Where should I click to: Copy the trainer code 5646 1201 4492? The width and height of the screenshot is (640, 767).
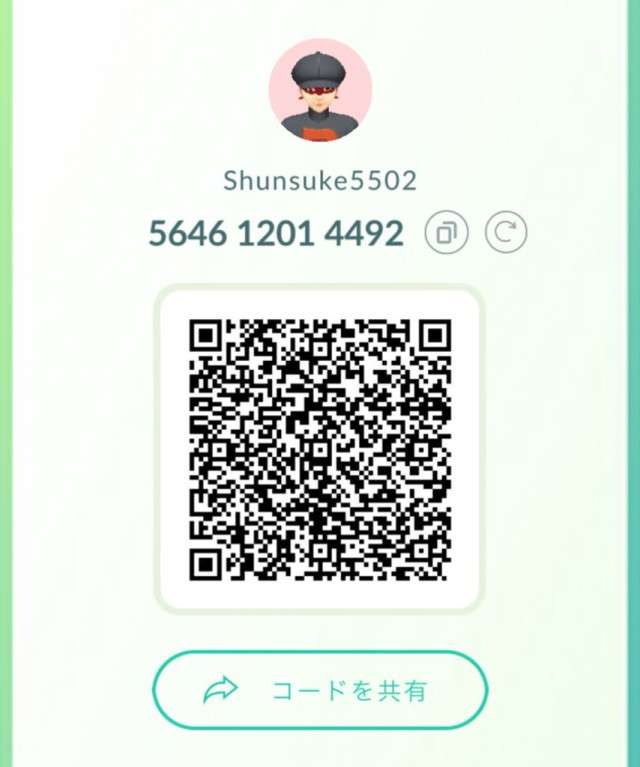446,233
